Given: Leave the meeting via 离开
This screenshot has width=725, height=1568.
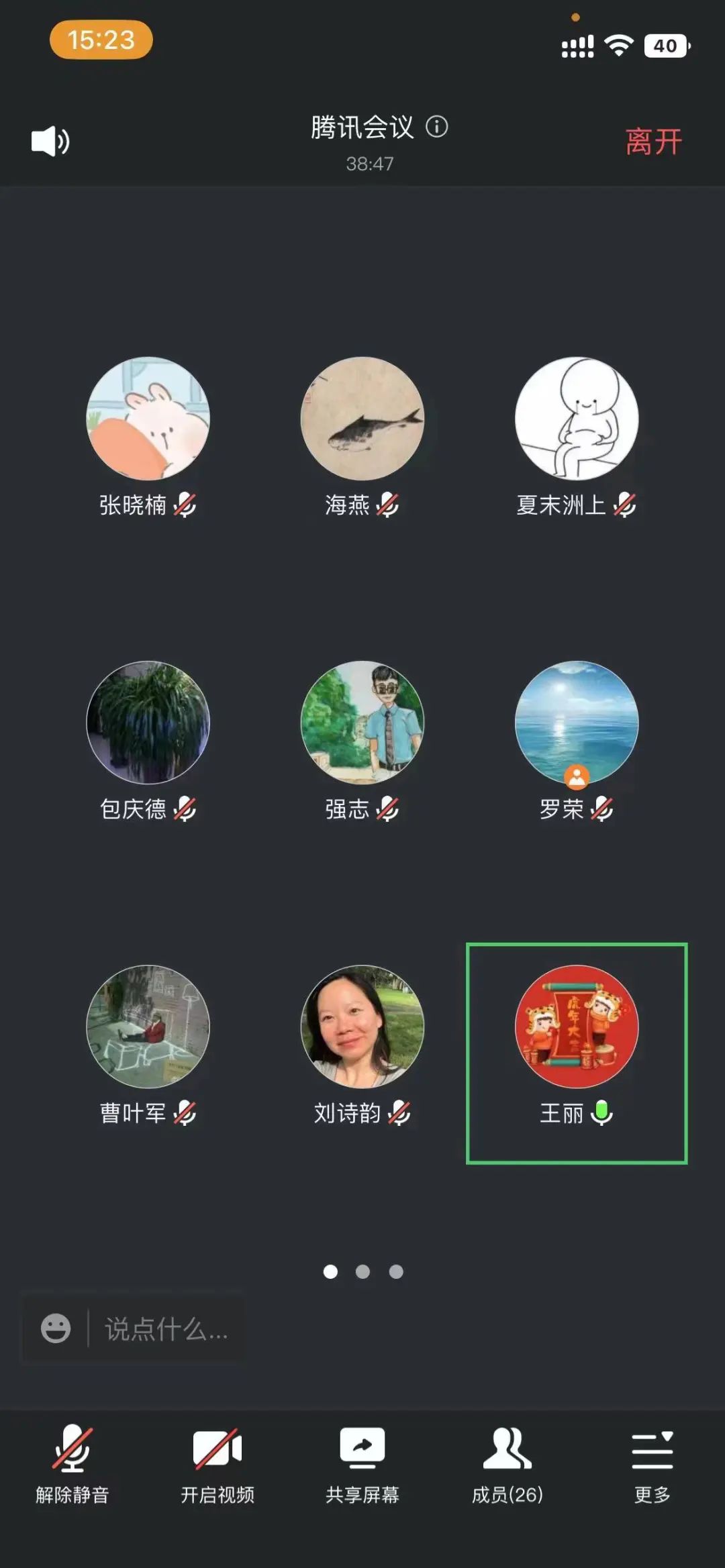Looking at the screenshot, I should (653, 142).
